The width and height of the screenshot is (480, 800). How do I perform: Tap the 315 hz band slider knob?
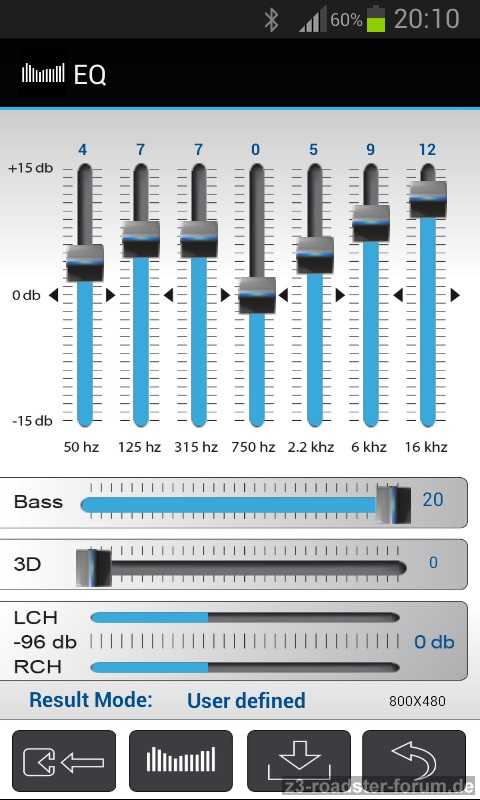pyautogui.click(x=199, y=239)
